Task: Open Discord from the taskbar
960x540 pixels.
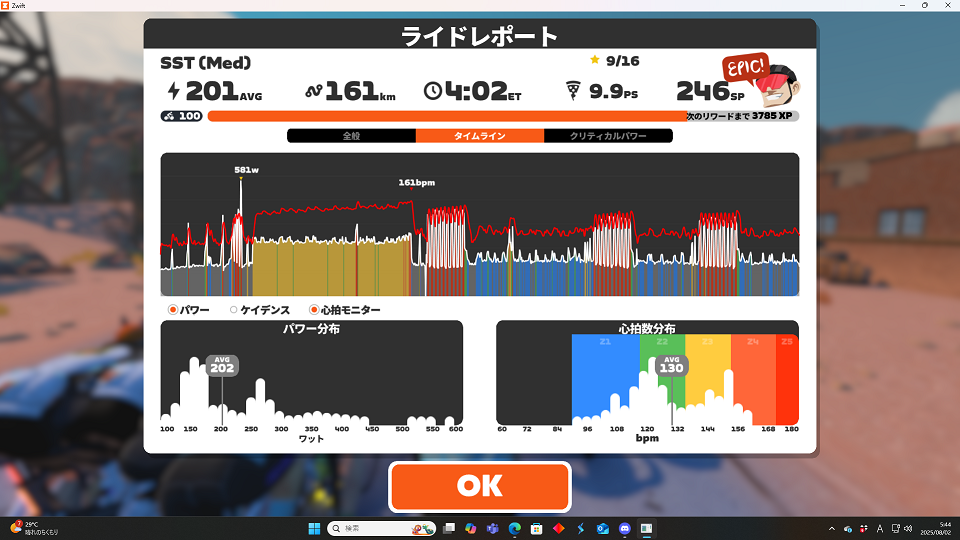Action: click(x=624, y=528)
